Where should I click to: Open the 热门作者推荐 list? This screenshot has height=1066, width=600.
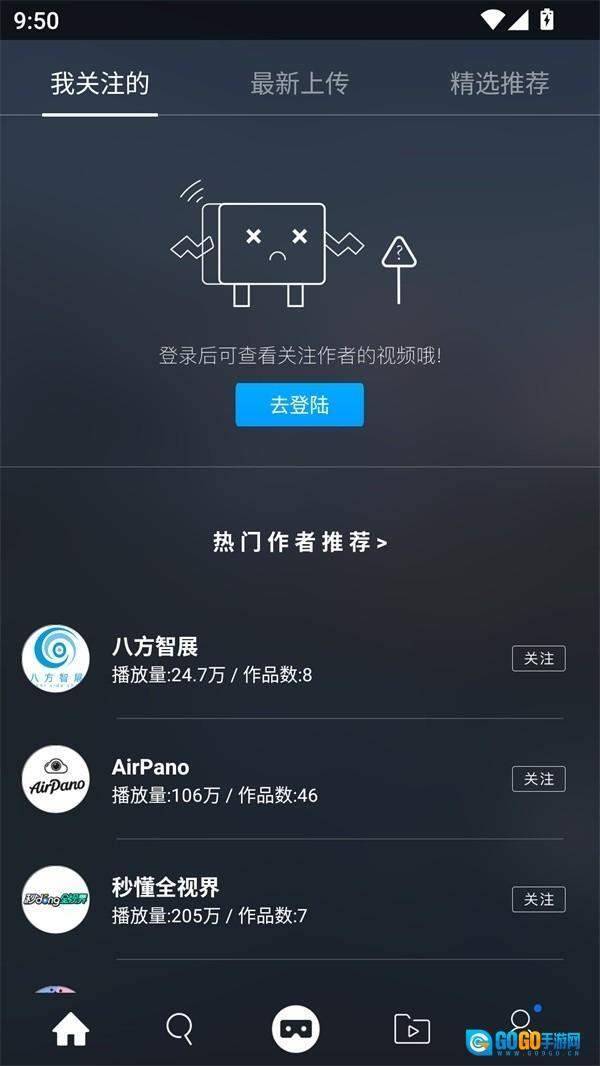pyautogui.click(x=299, y=542)
